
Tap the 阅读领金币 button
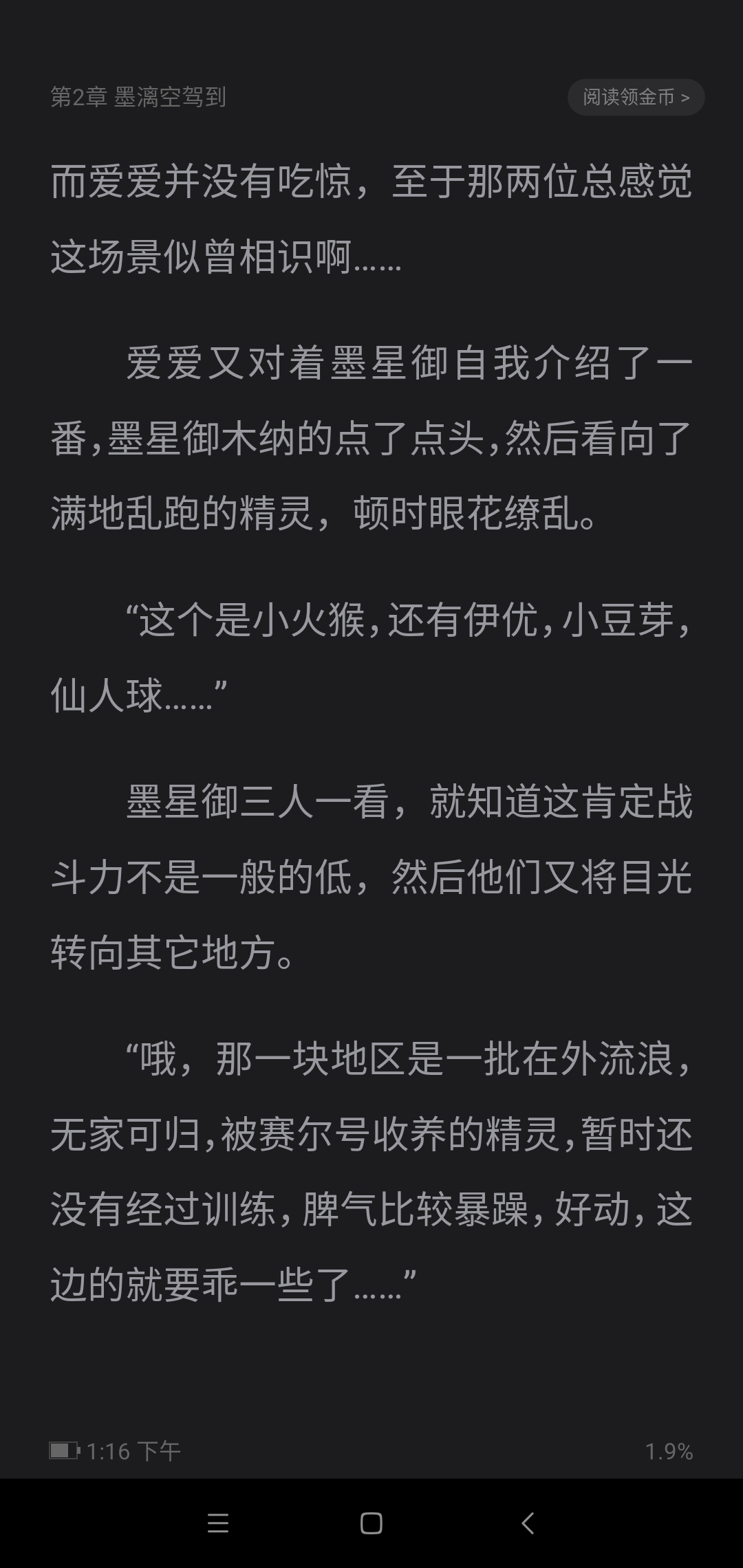pos(636,97)
